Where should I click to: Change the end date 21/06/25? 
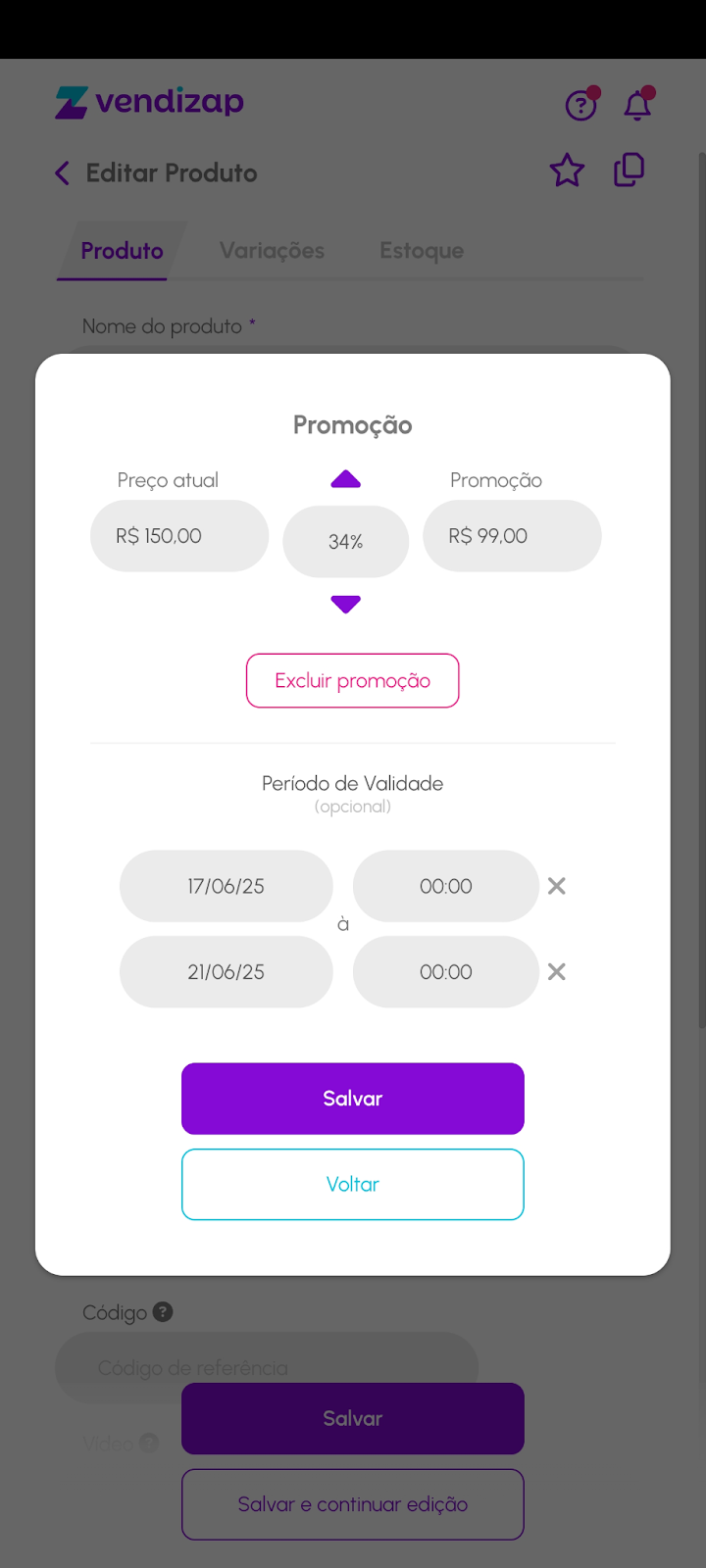(227, 972)
